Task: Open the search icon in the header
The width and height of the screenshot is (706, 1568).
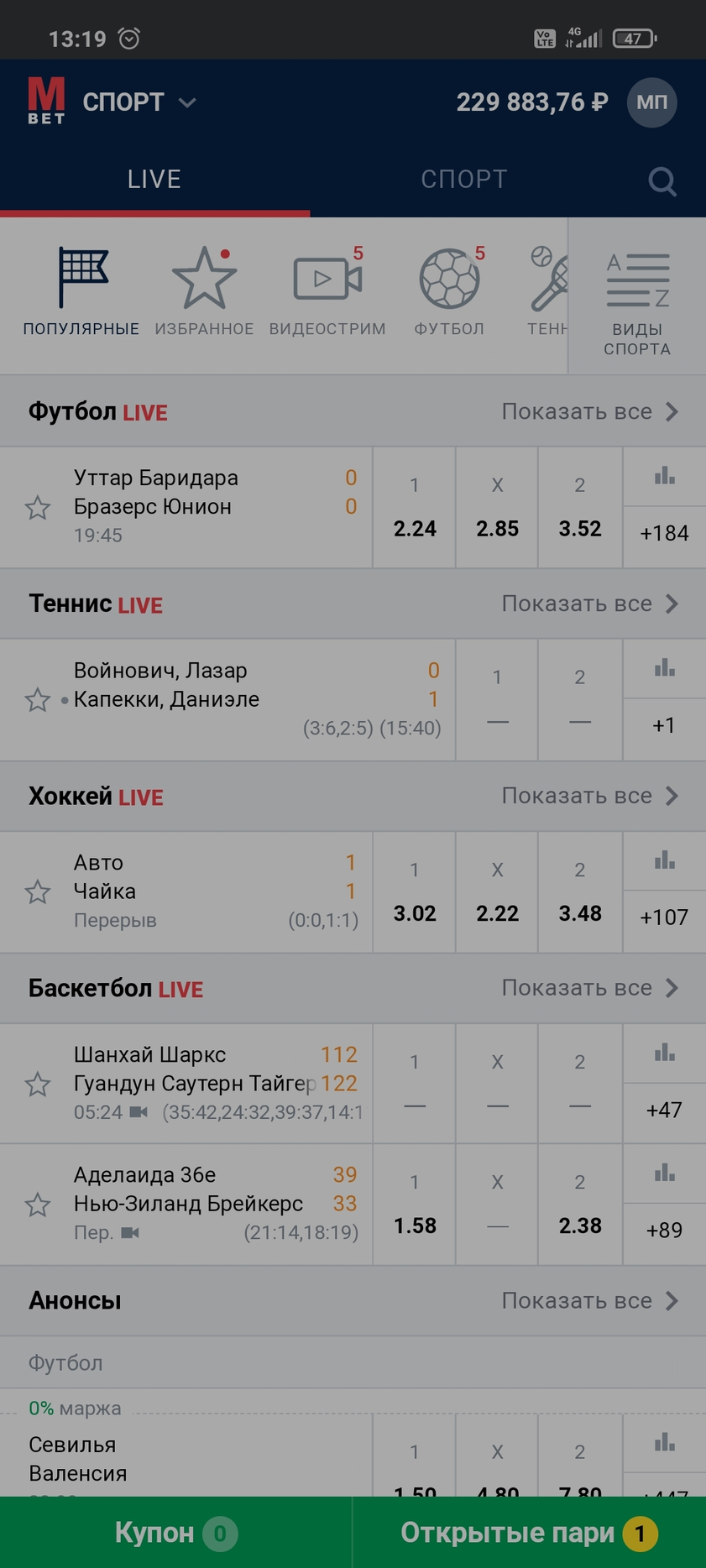Action: pyautogui.click(x=662, y=180)
